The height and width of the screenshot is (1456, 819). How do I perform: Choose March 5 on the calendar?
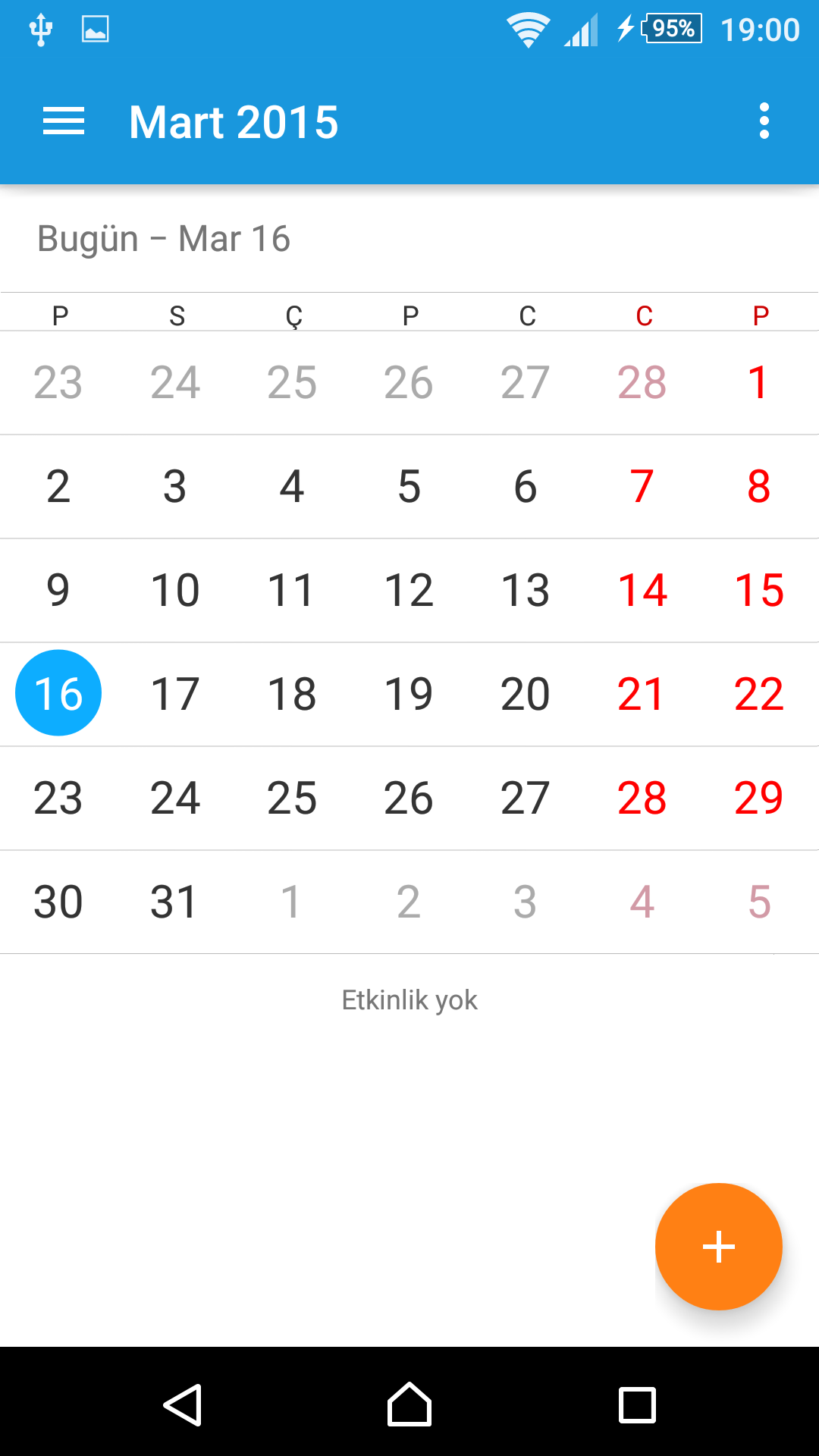[x=409, y=486]
